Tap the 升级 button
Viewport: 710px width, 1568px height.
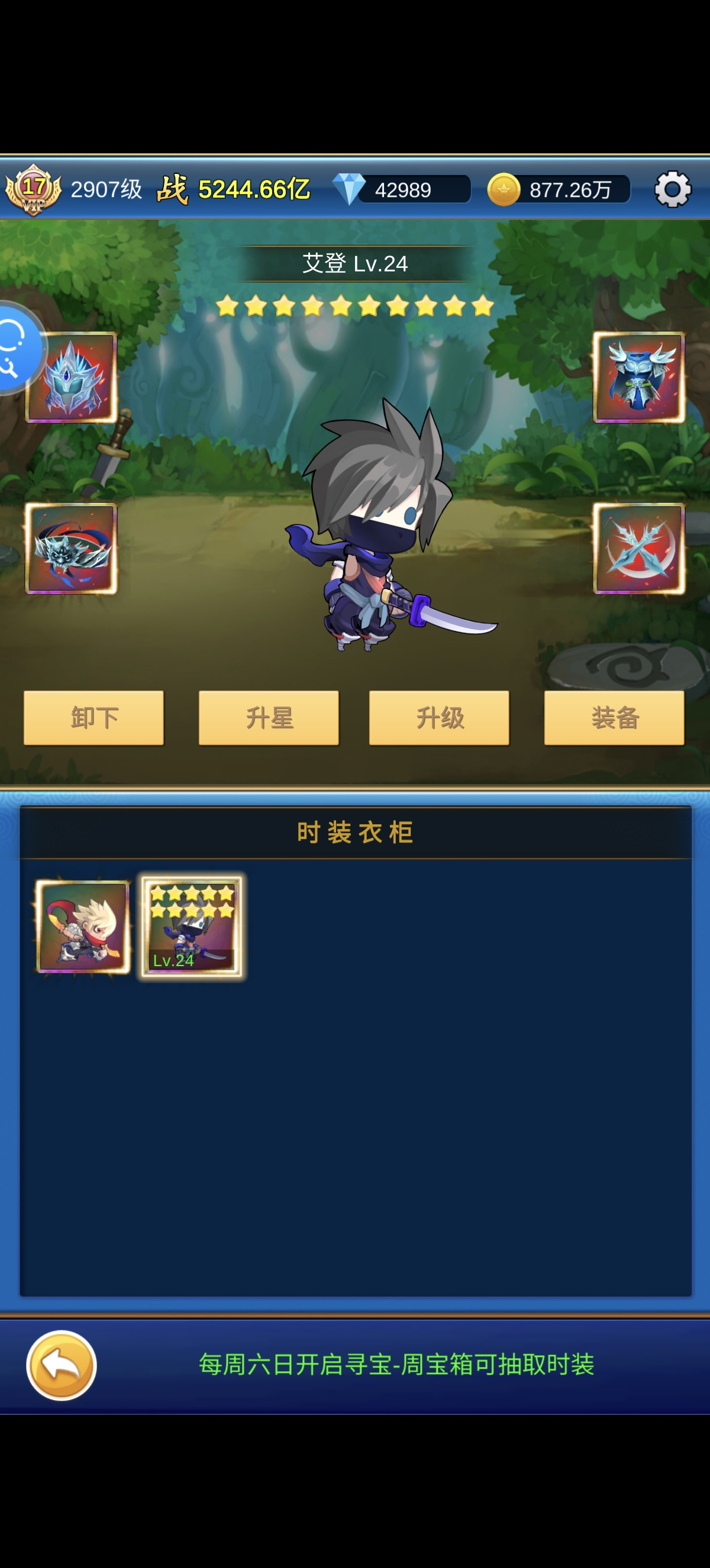click(x=439, y=718)
